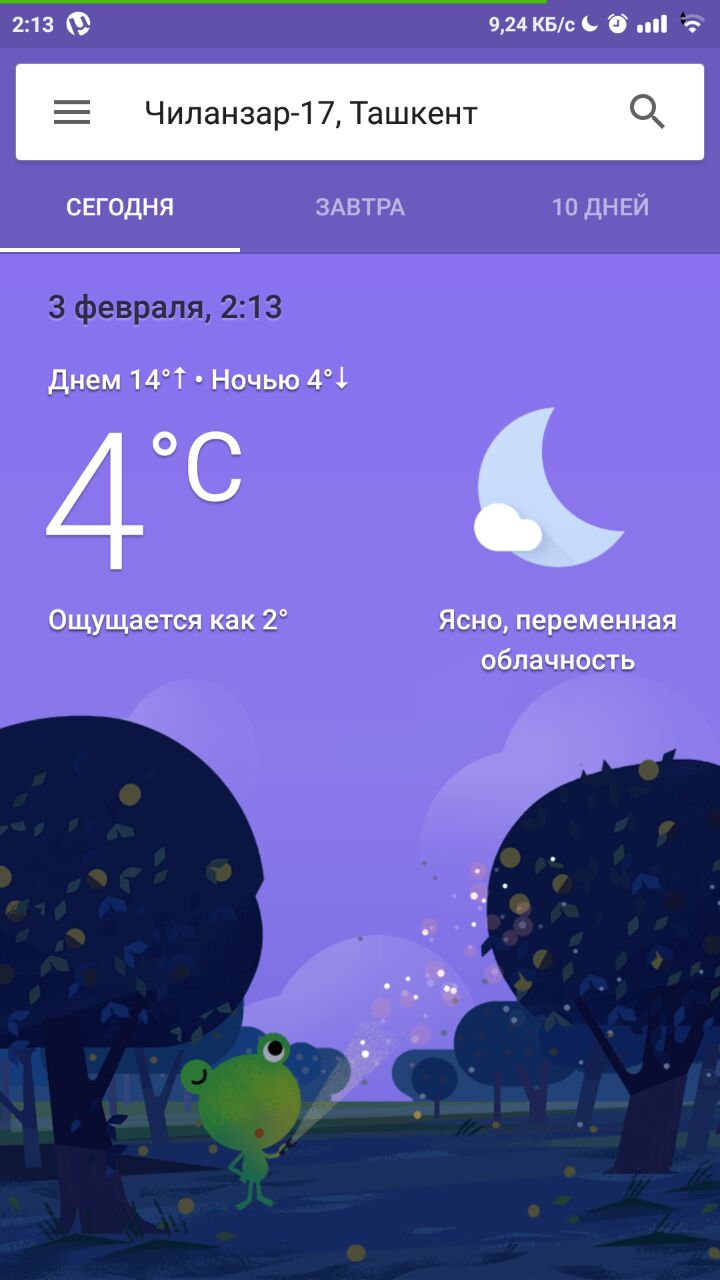Select the Сегодня tab
720x1280 pixels.
[x=120, y=208]
